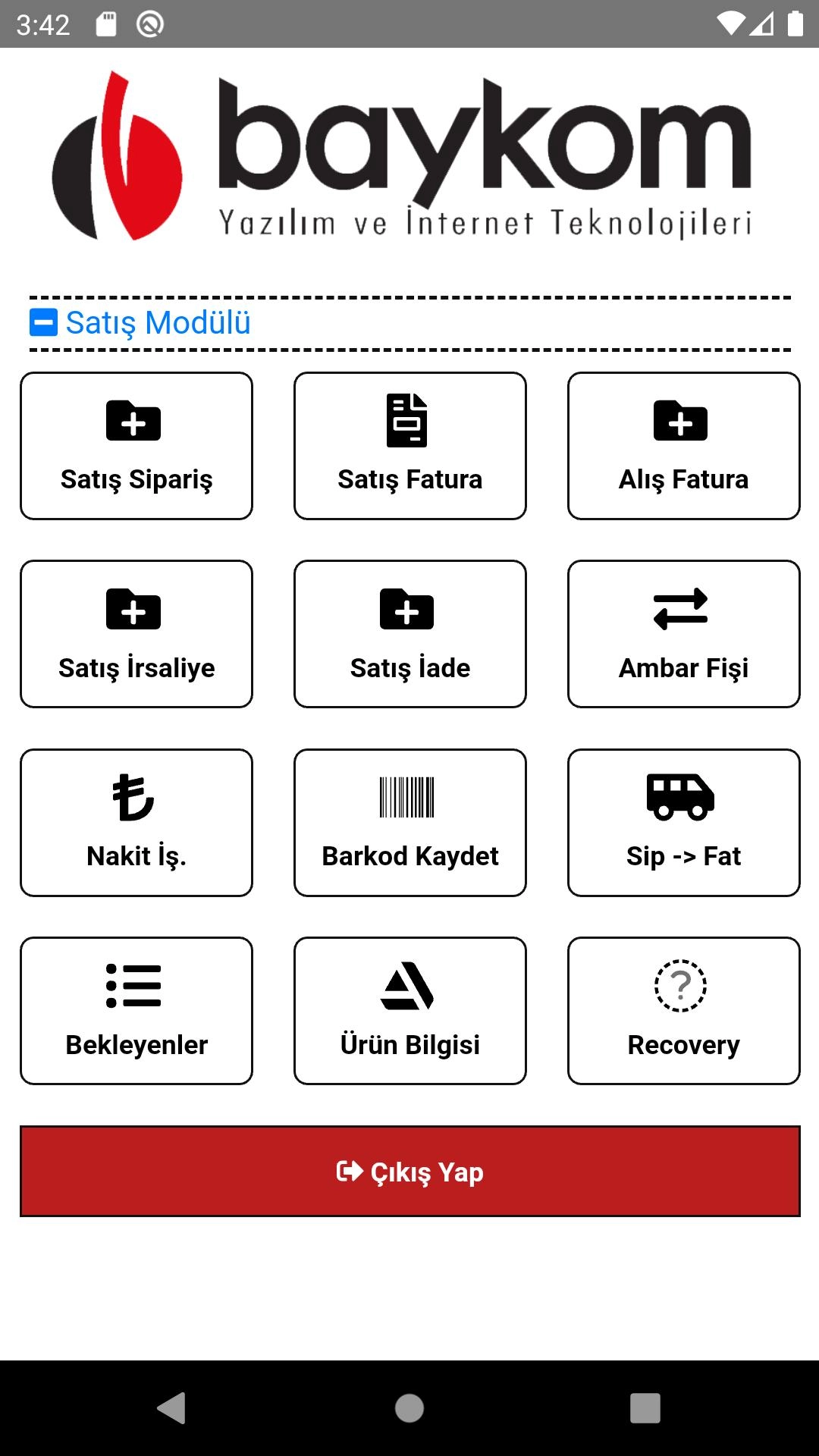Open Satış İade
The height and width of the screenshot is (1456, 819).
click(409, 634)
